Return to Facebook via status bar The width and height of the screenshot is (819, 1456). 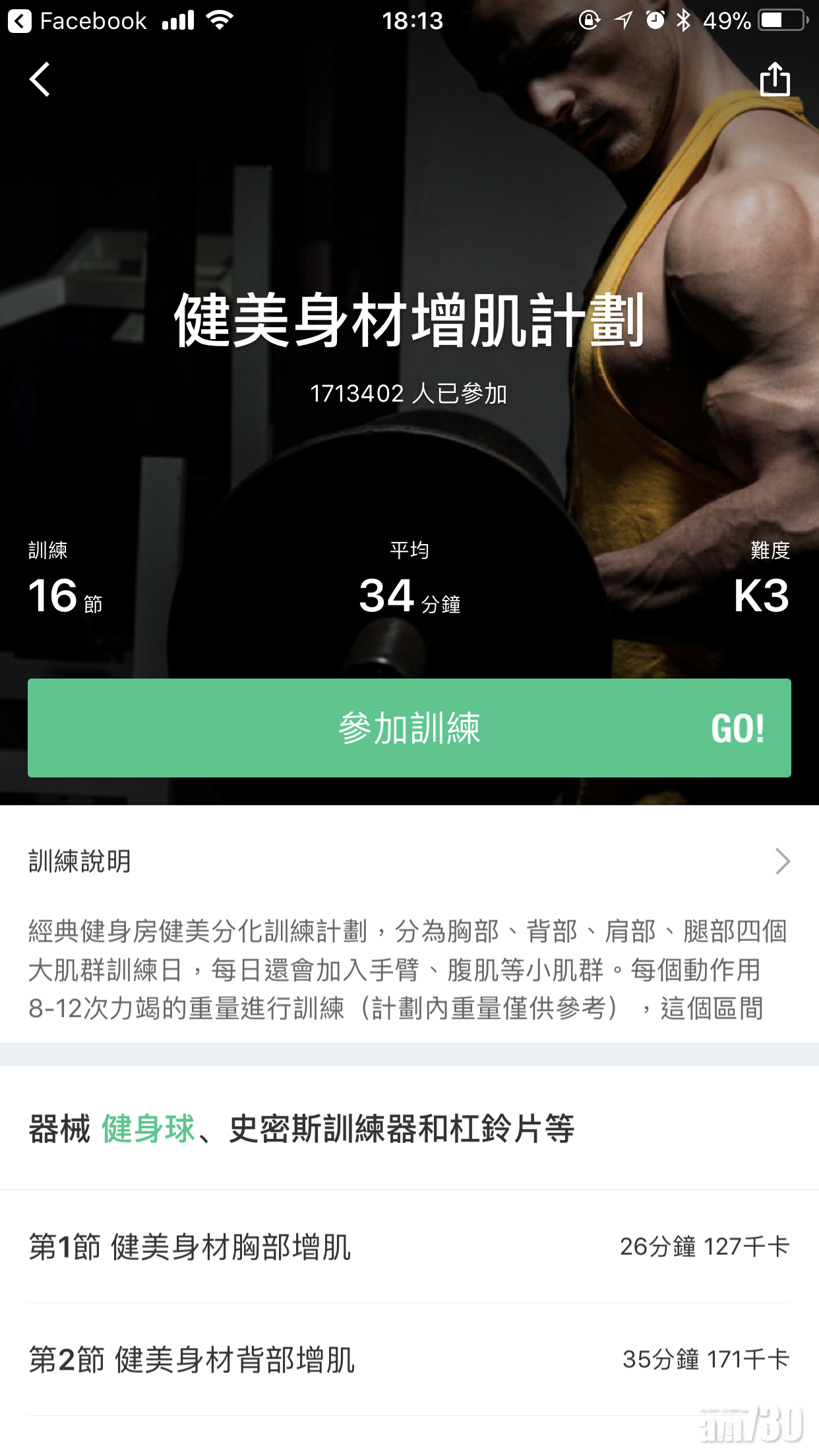(x=78, y=21)
